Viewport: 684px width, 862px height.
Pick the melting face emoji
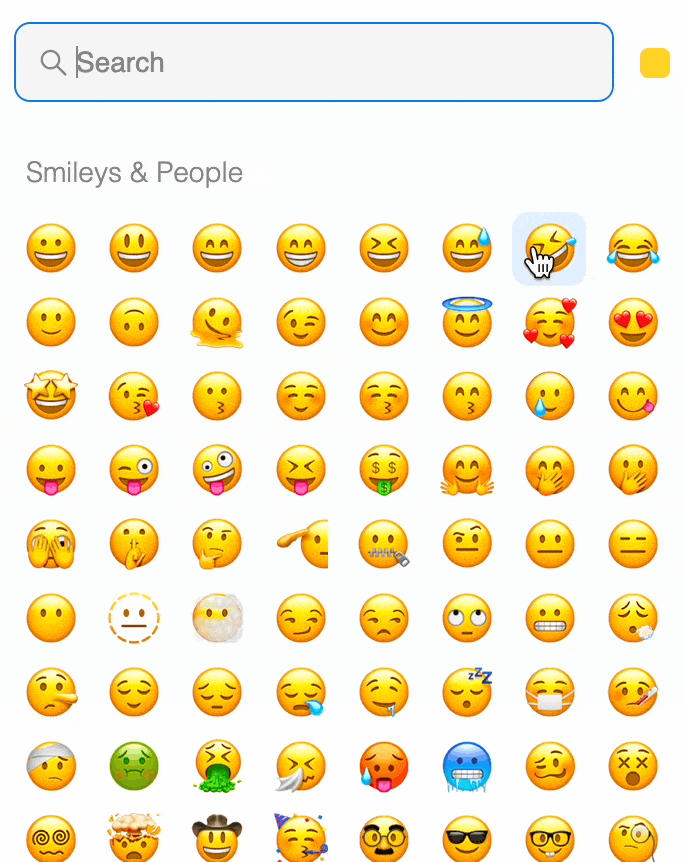(x=217, y=322)
